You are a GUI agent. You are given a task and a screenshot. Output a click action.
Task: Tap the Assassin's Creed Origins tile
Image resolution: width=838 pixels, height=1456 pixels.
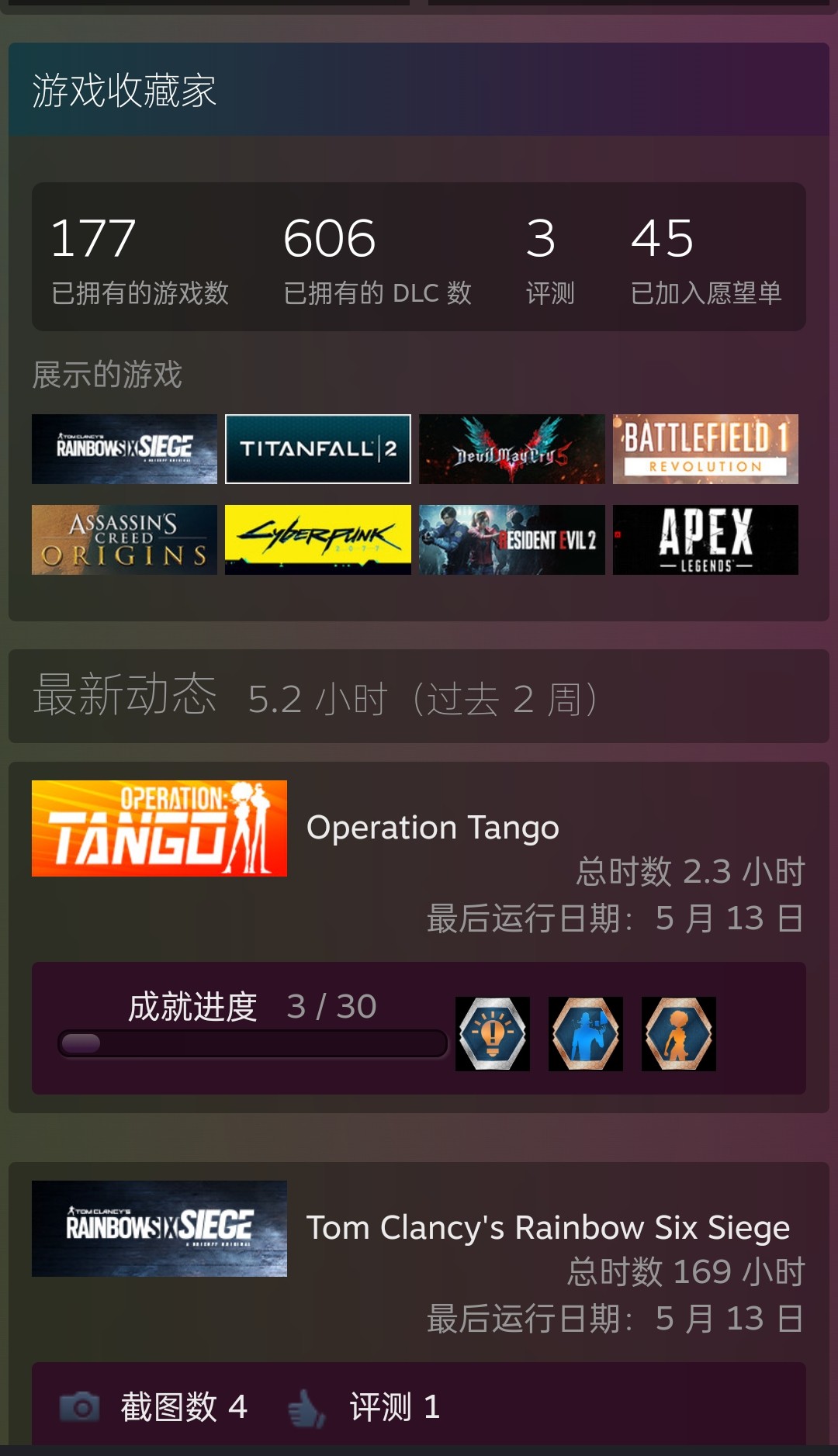(x=124, y=540)
